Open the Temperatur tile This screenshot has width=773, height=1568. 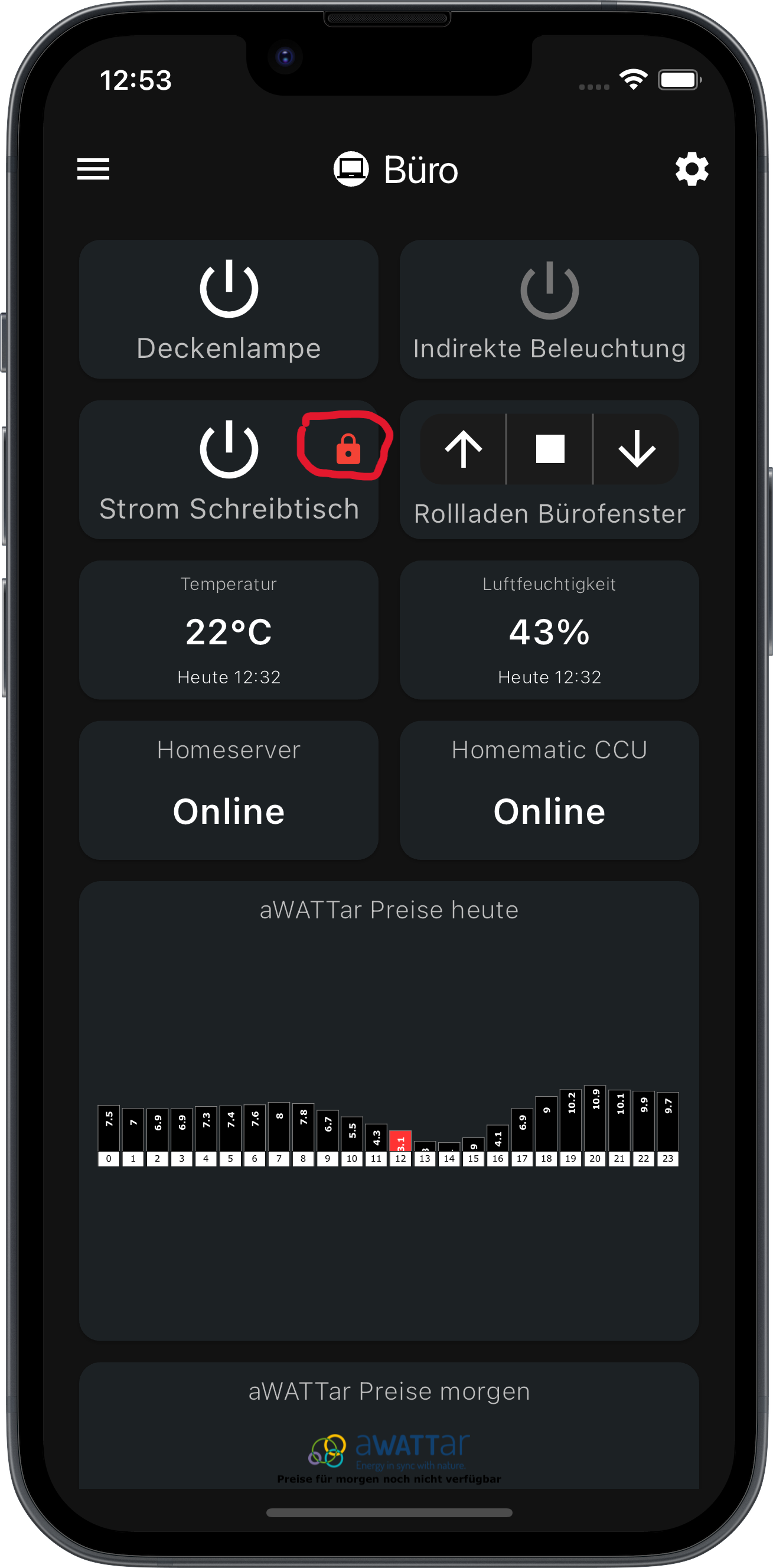[229, 630]
